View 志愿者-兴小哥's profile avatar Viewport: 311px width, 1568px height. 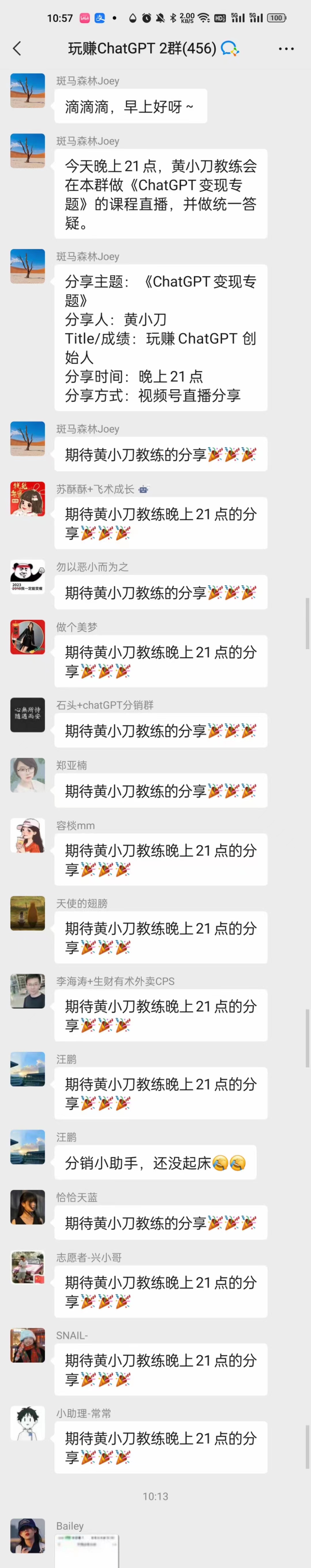[x=27, y=1267]
